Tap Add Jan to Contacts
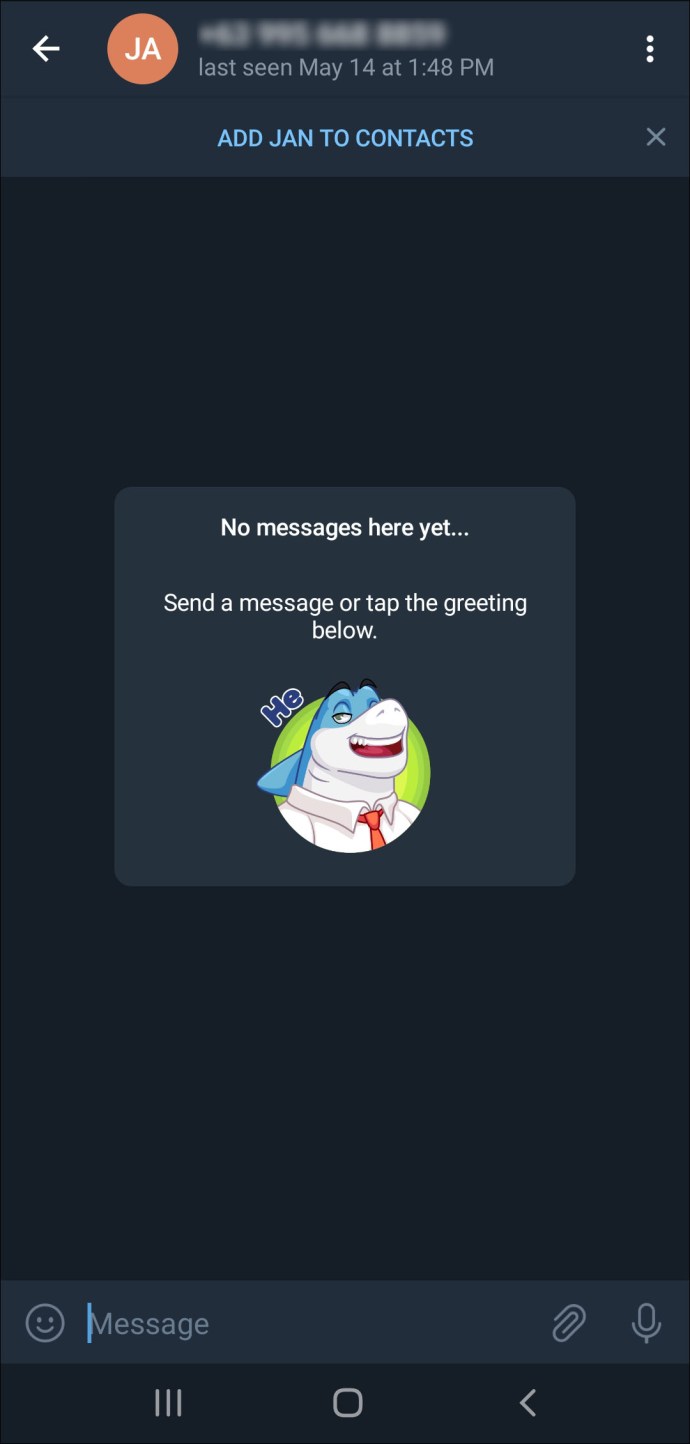 pos(345,138)
